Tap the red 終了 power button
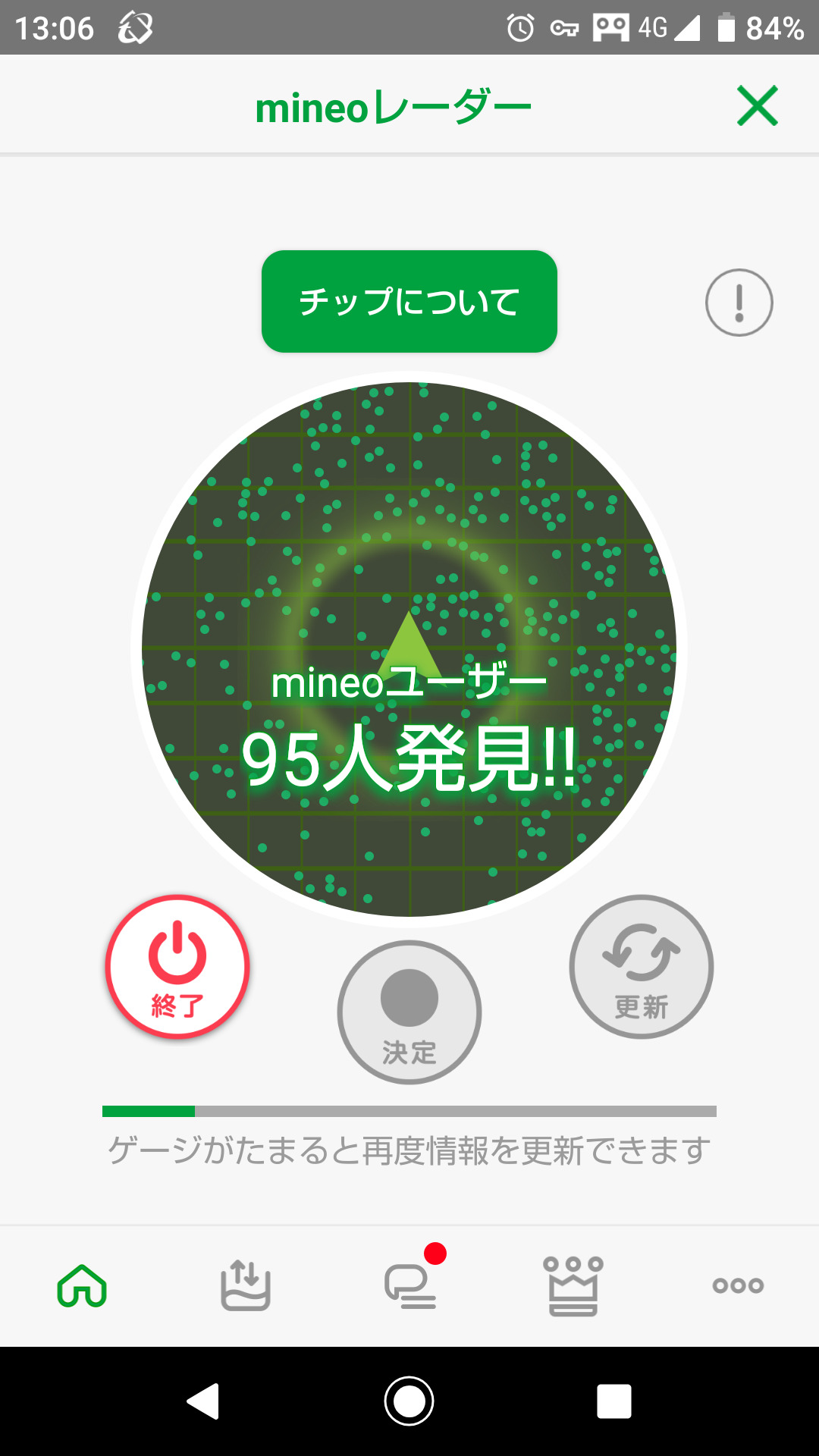 (177, 967)
